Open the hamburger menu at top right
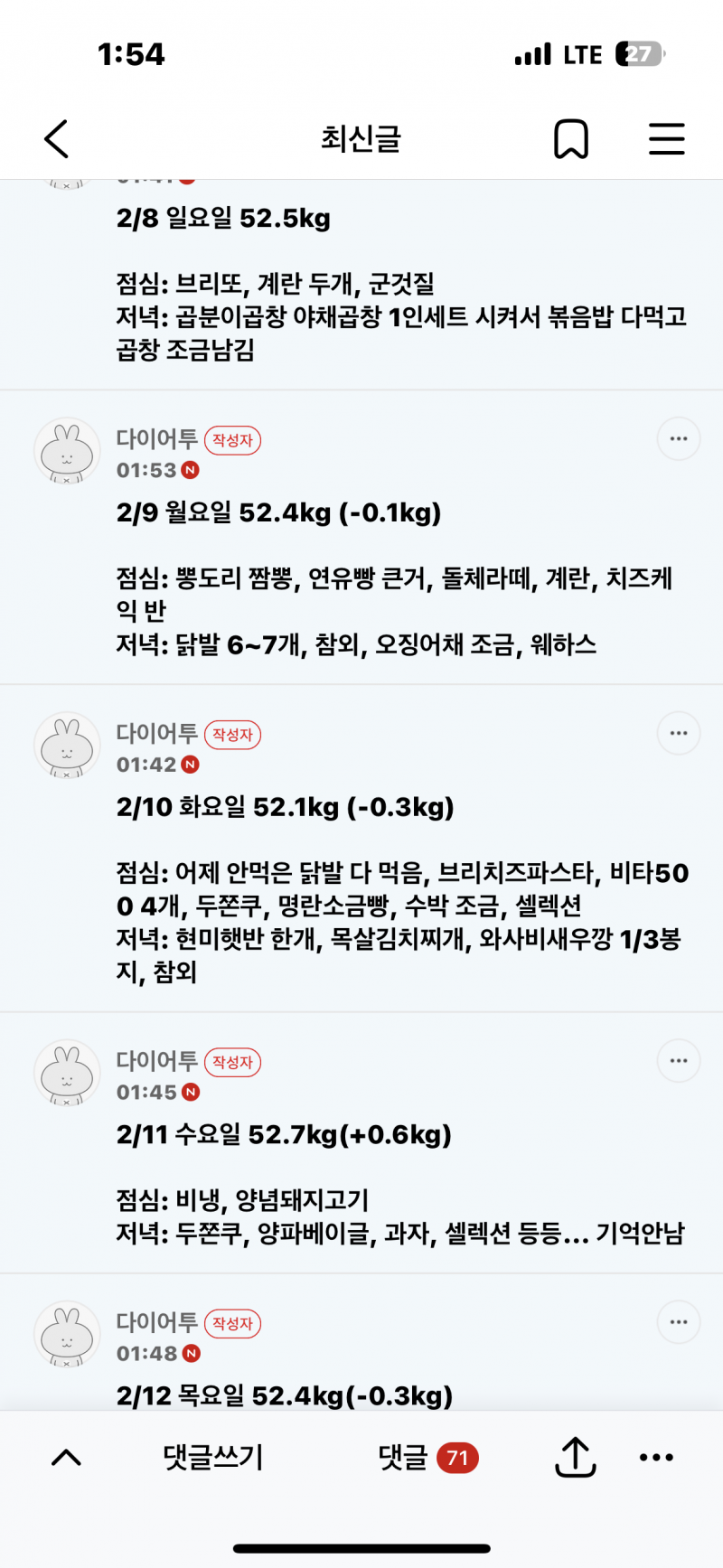Screen dimensions: 723x1568 coord(666,139)
